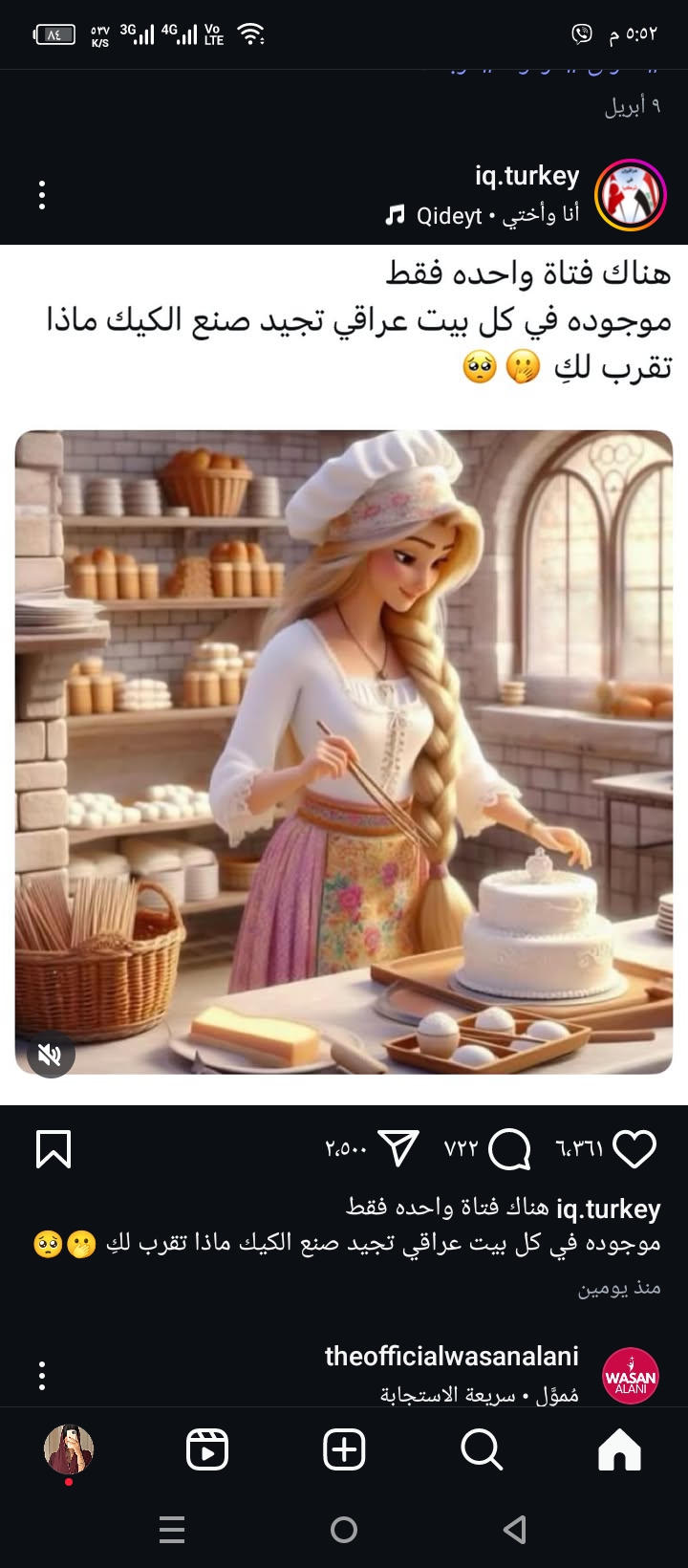This screenshot has height=1568, width=688.
Task: Create a new post
Action: tap(344, 1449)
